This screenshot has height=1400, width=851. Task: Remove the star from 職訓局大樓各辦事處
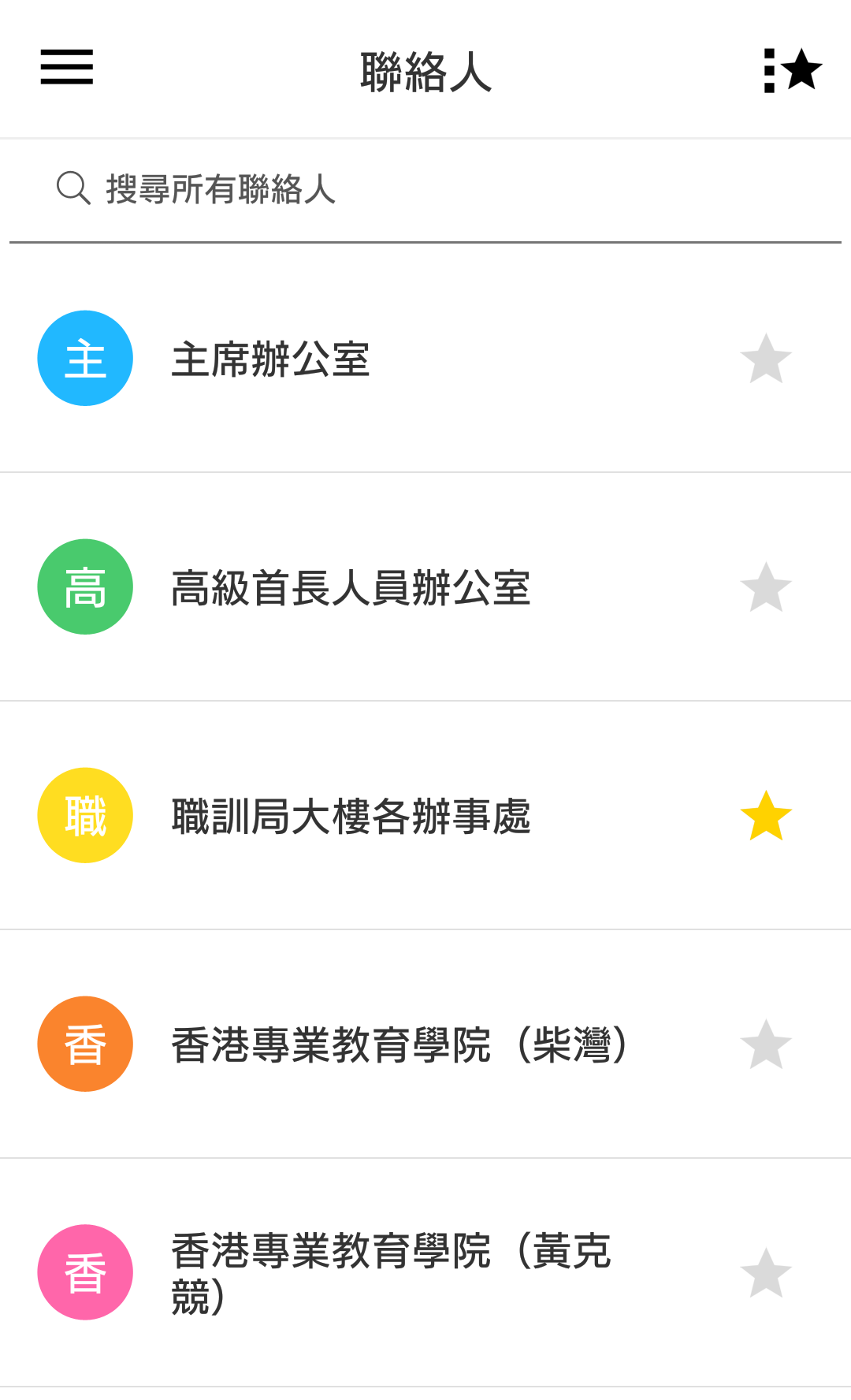(x=766, y=816)
